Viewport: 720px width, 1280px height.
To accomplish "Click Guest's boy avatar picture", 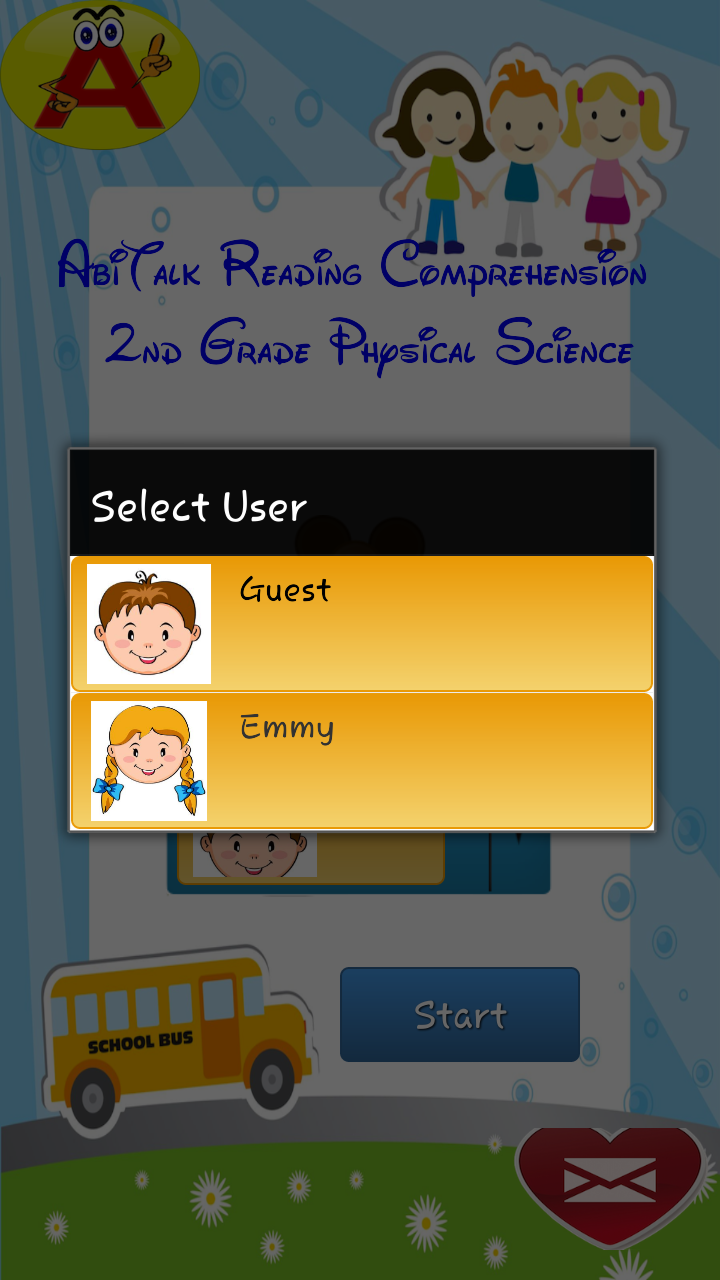I will coord(148,622).
